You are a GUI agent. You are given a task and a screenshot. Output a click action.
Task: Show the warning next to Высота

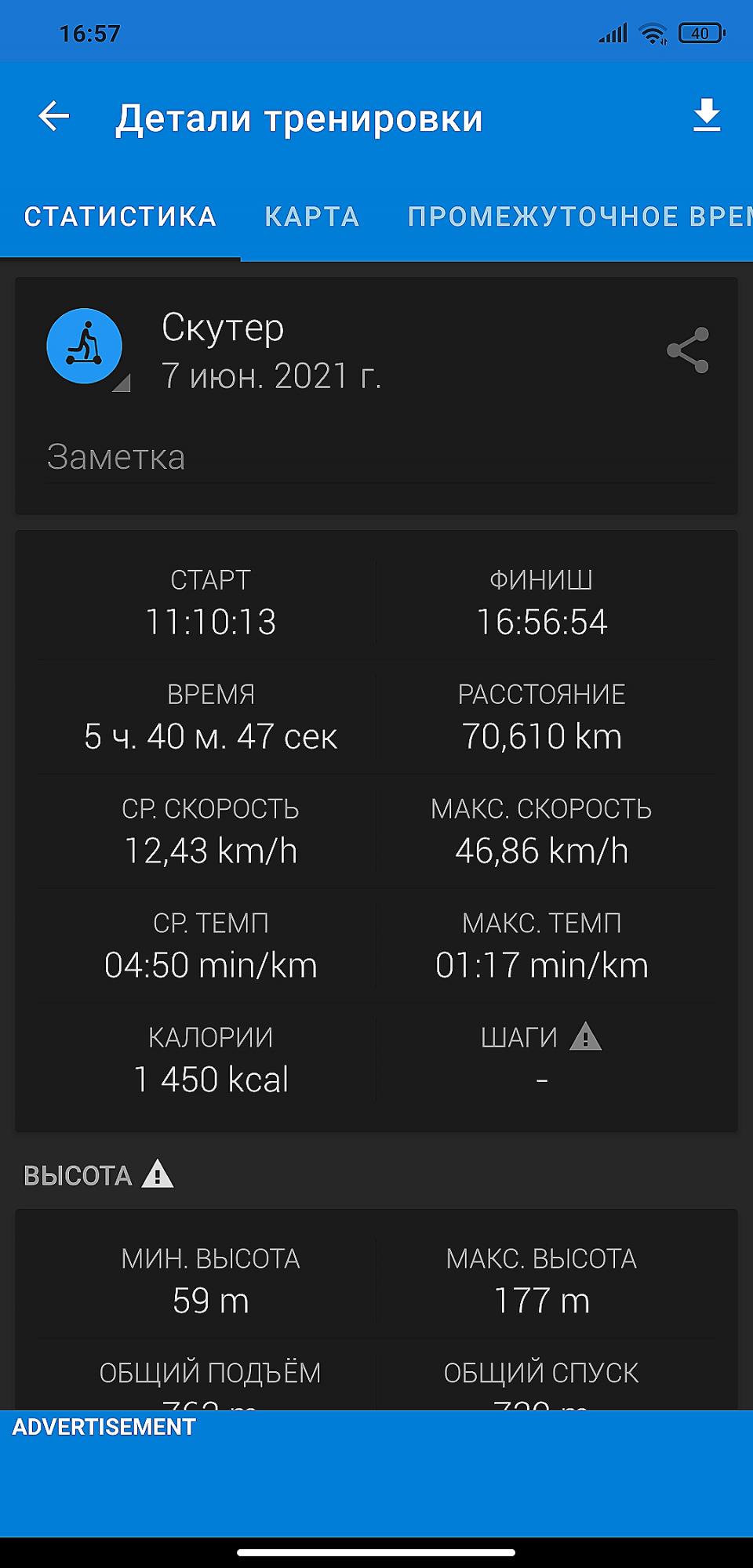tap(158, 1174)
